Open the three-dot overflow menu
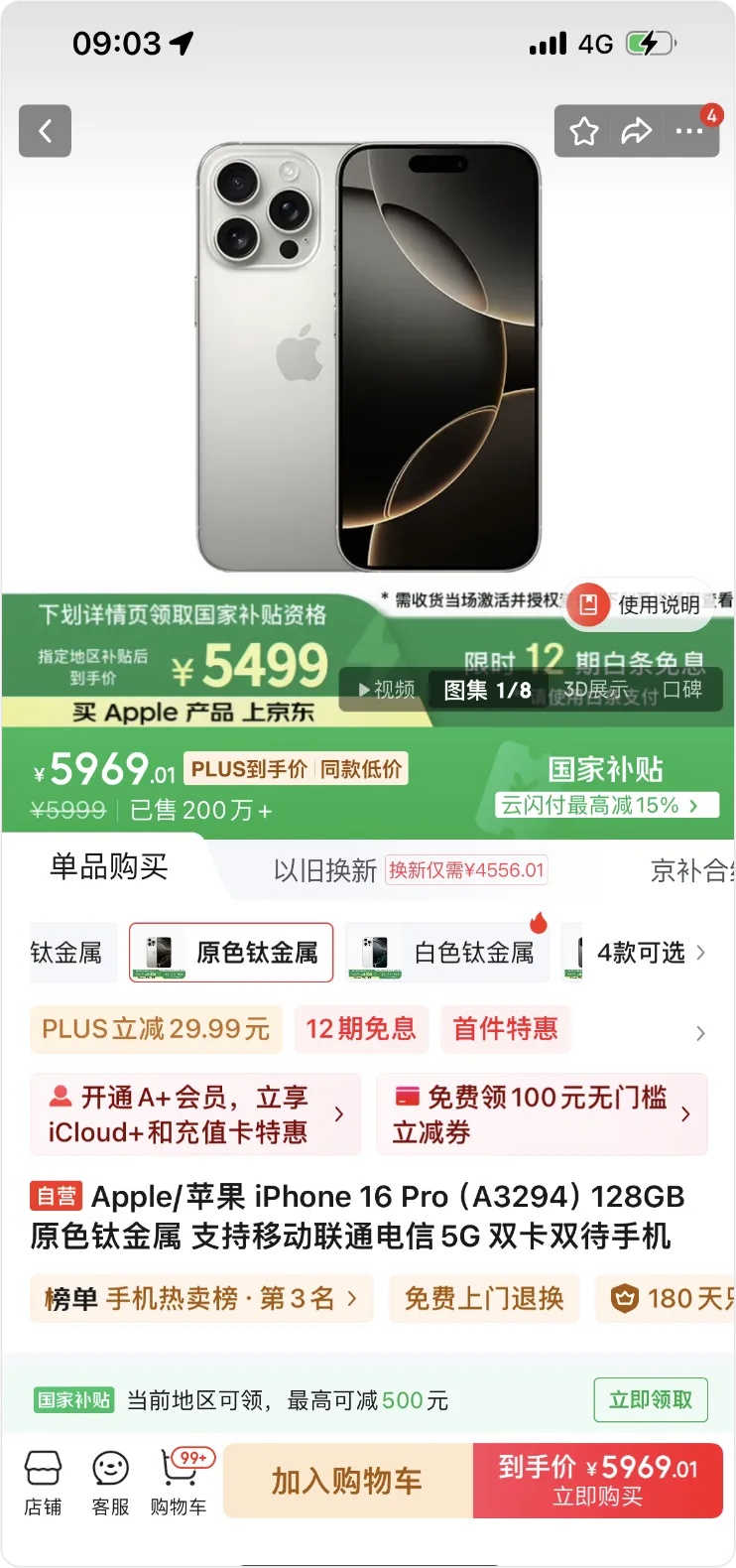Viewport: 736px width, 1568px height. [x=689, y=131]
